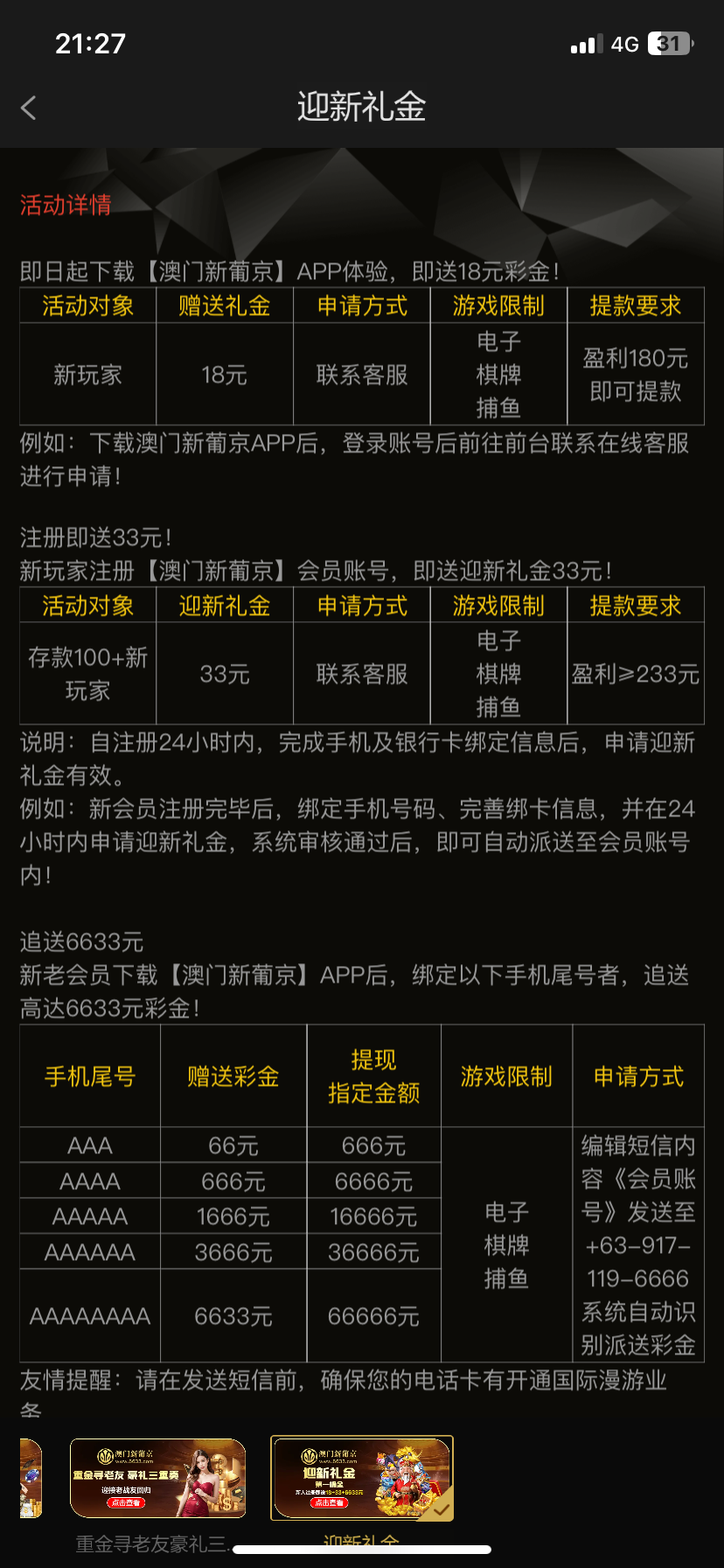Open the partially visible leftmost promo thumbnail
The image size is (724, 1568).
click(30, 1478)
